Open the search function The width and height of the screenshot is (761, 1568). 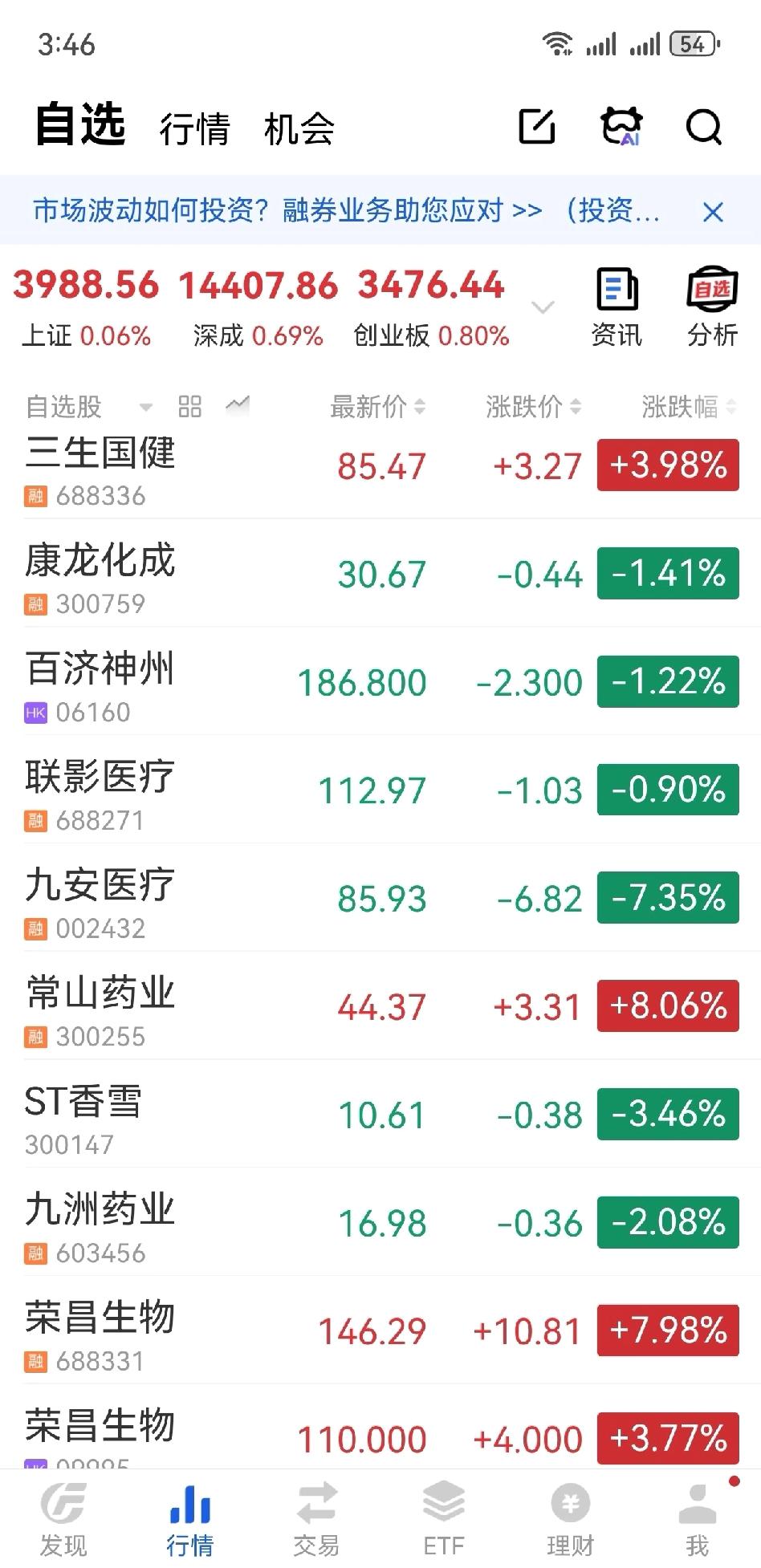coord(703,127)
